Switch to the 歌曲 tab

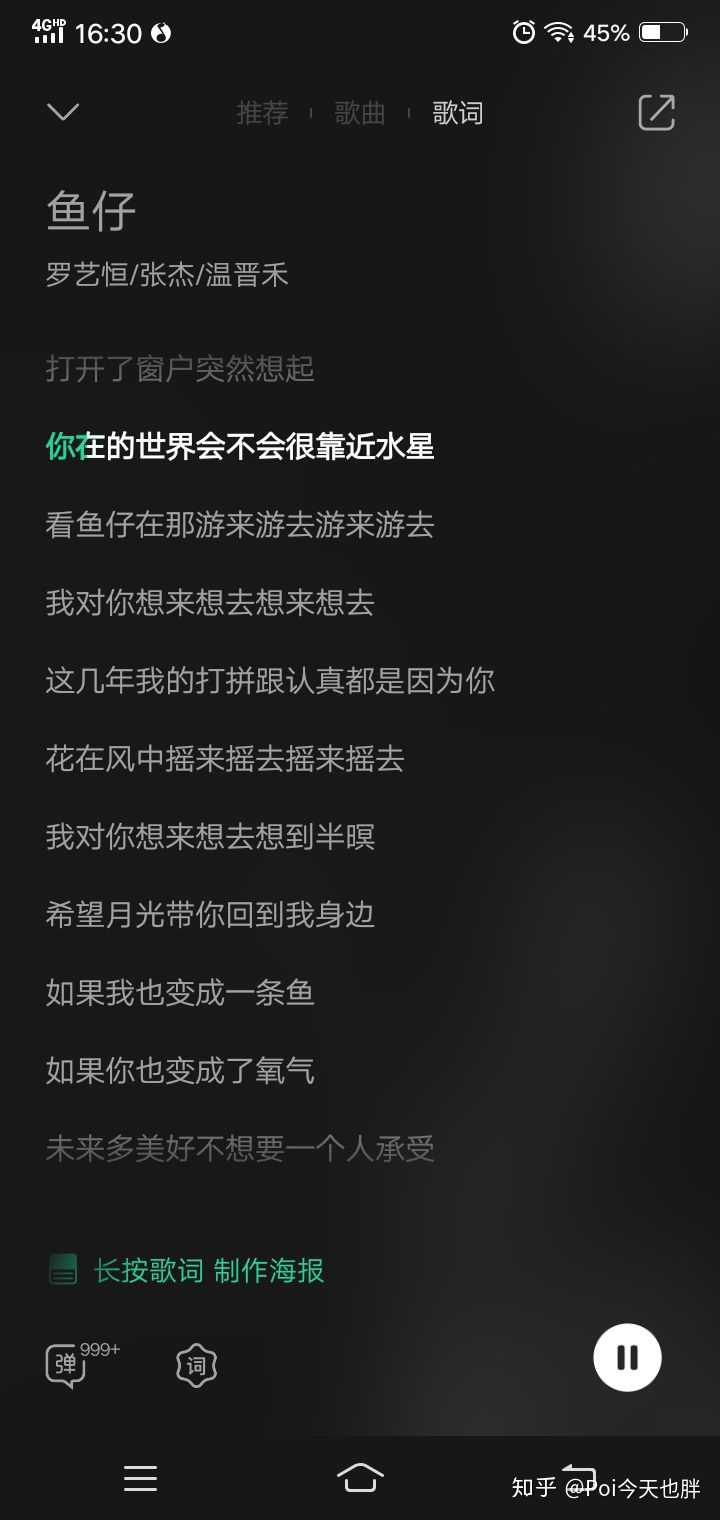[x=360, y=113]
